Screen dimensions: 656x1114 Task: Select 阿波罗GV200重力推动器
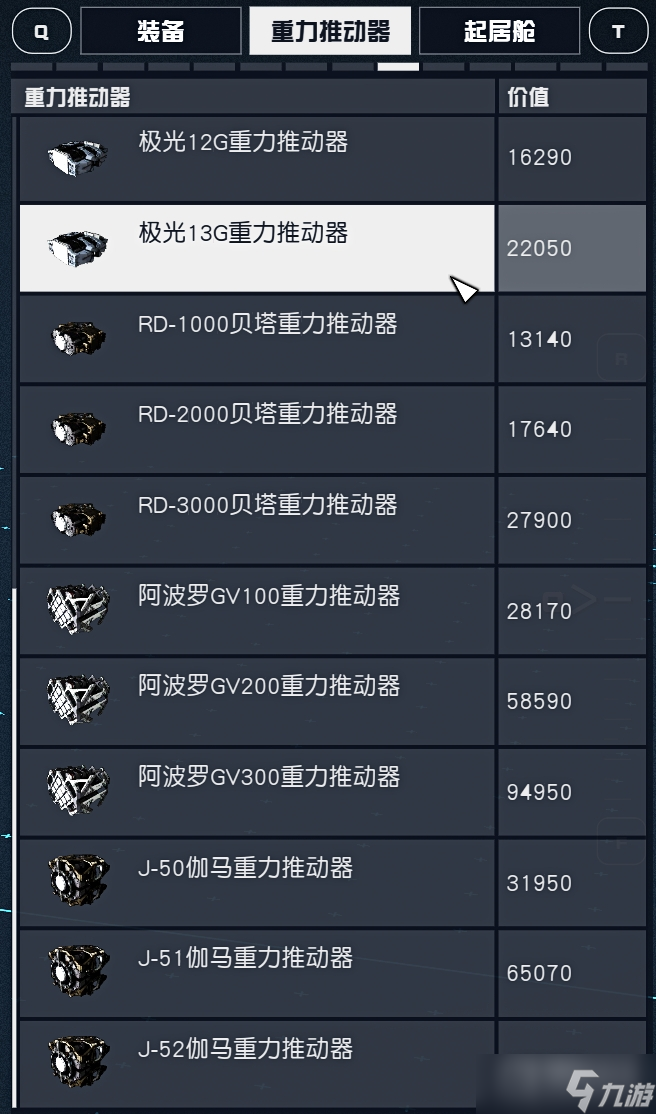tap(257, 701)
